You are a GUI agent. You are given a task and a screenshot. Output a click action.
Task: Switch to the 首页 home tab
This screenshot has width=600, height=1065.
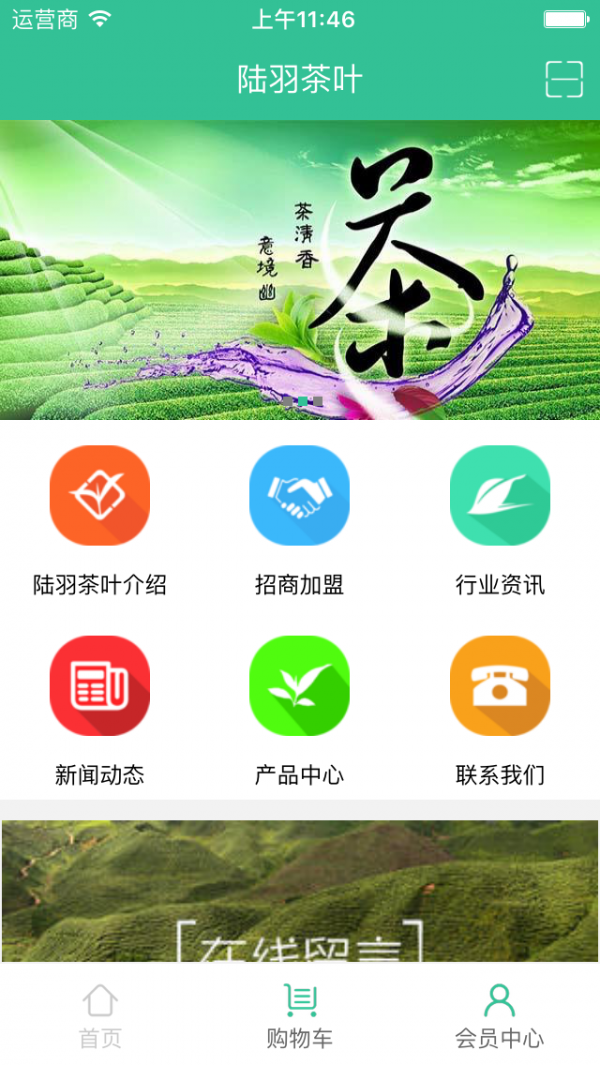coord(100,1014)
